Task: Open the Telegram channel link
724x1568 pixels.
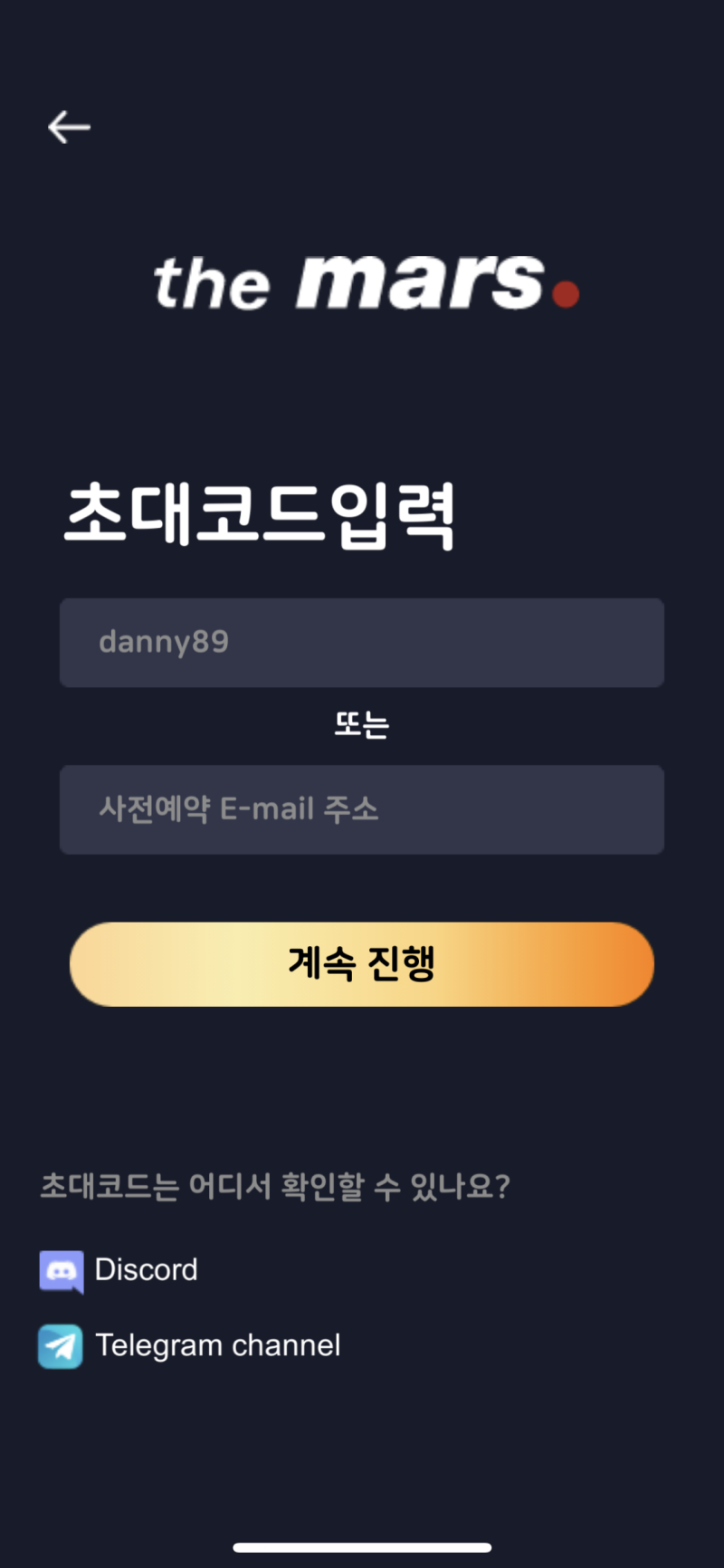Action: pos(217,1345)
